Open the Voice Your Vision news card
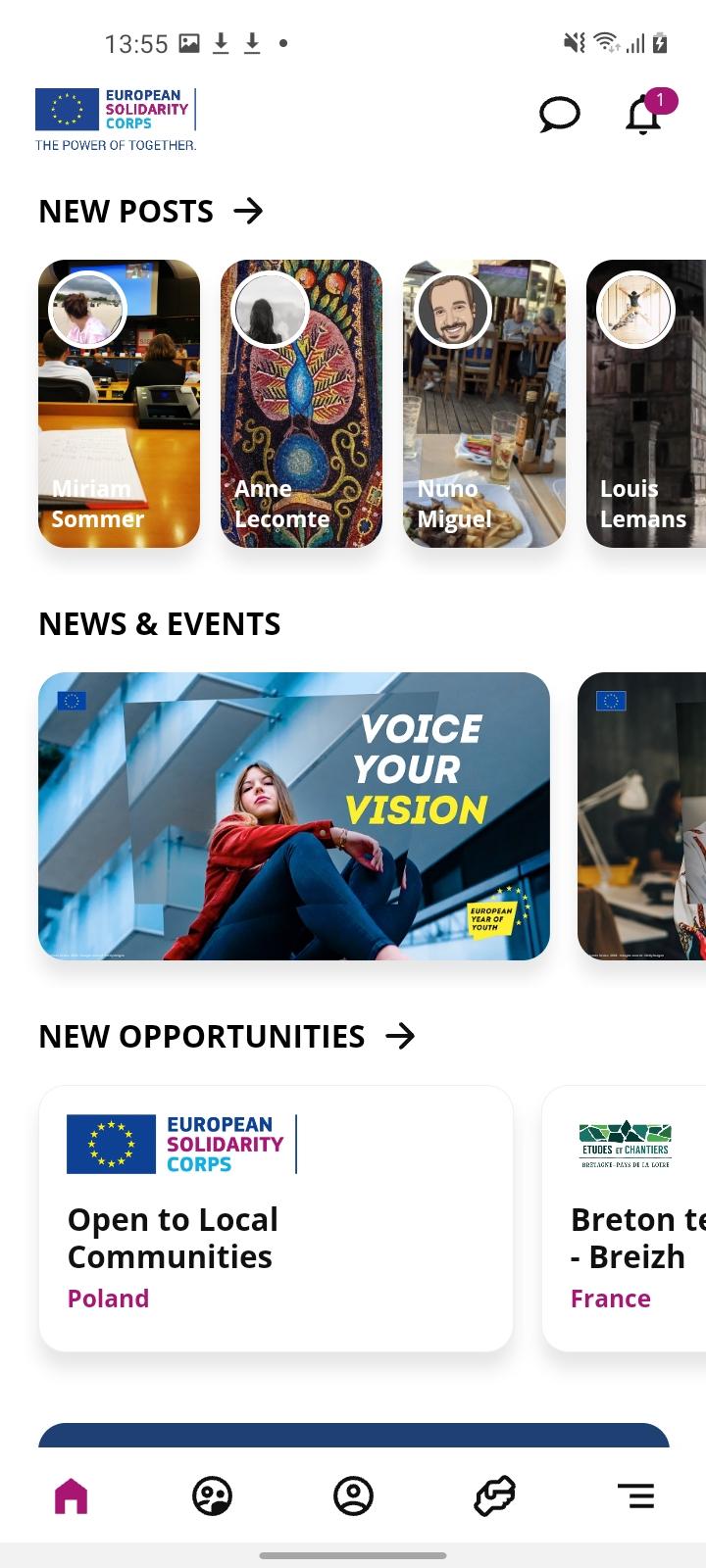 coord(294,815)
